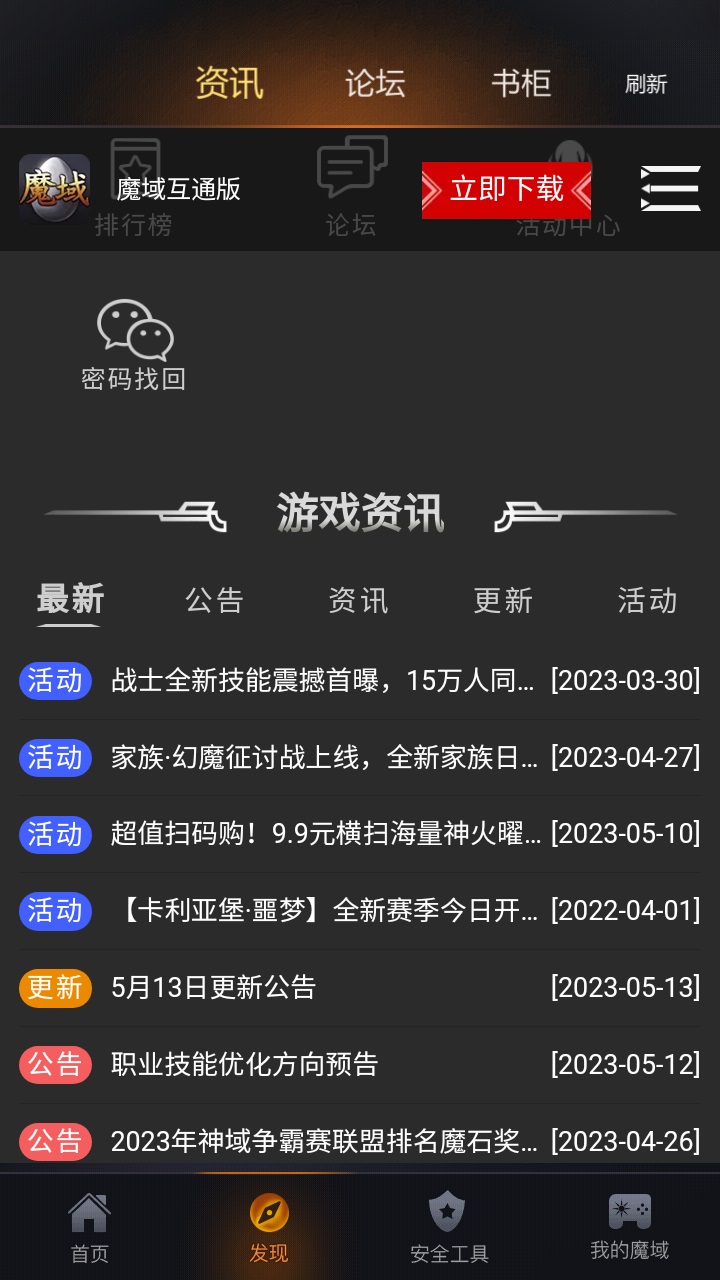Viewport: 720px width, 1280px height.
Task: Switch to the 公告 announcements filter
Action: tap(215, 600)
